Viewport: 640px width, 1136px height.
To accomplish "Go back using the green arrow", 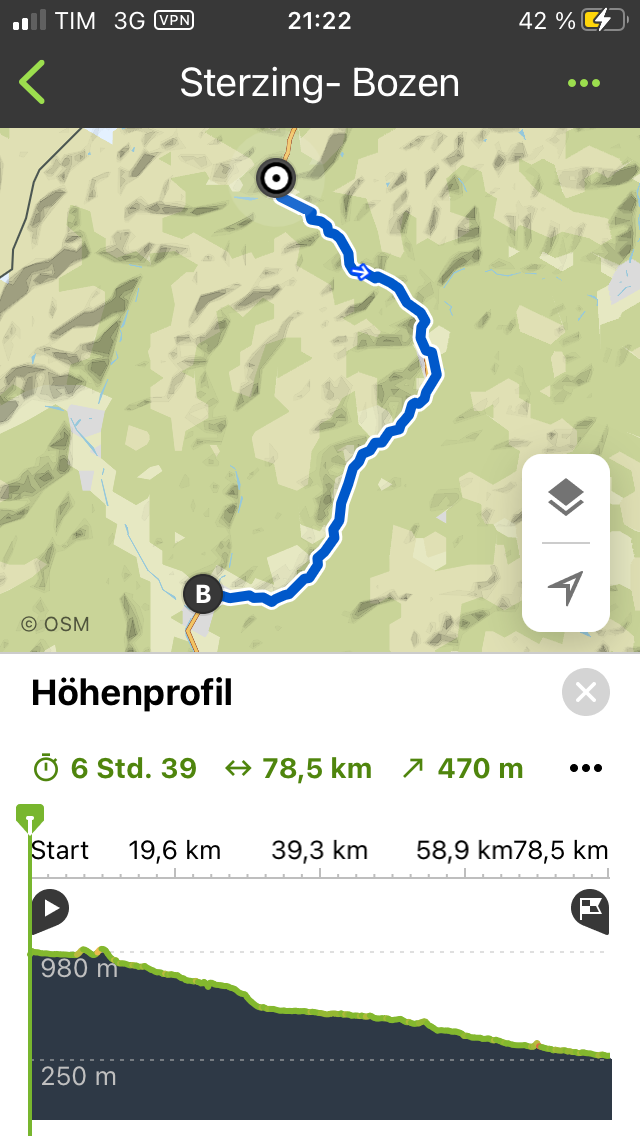I will pyautogui.click(x=33, y=82).
